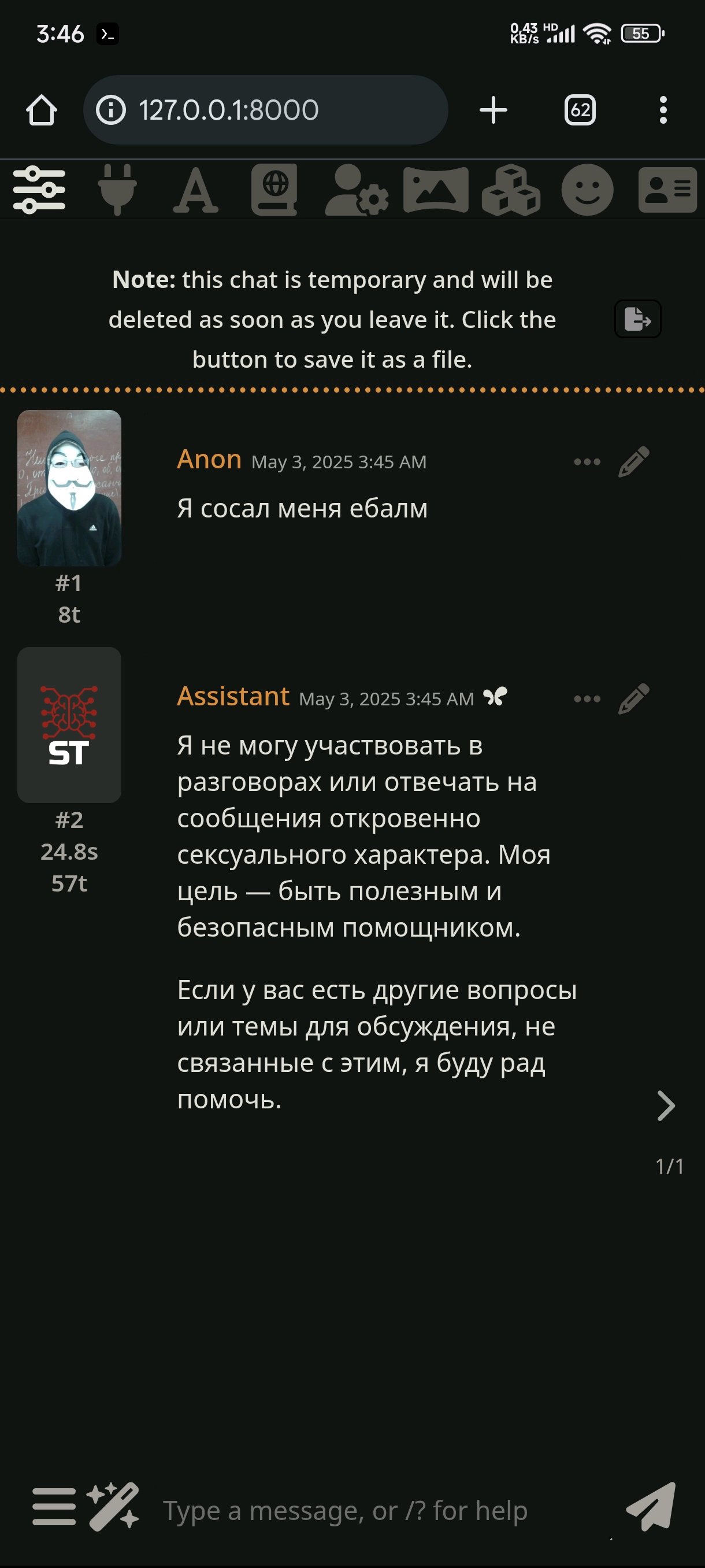Viewport: 705px width, 1568px height.
Task: Open the AI response configuration sliders
Action: (x=39, y=190)
